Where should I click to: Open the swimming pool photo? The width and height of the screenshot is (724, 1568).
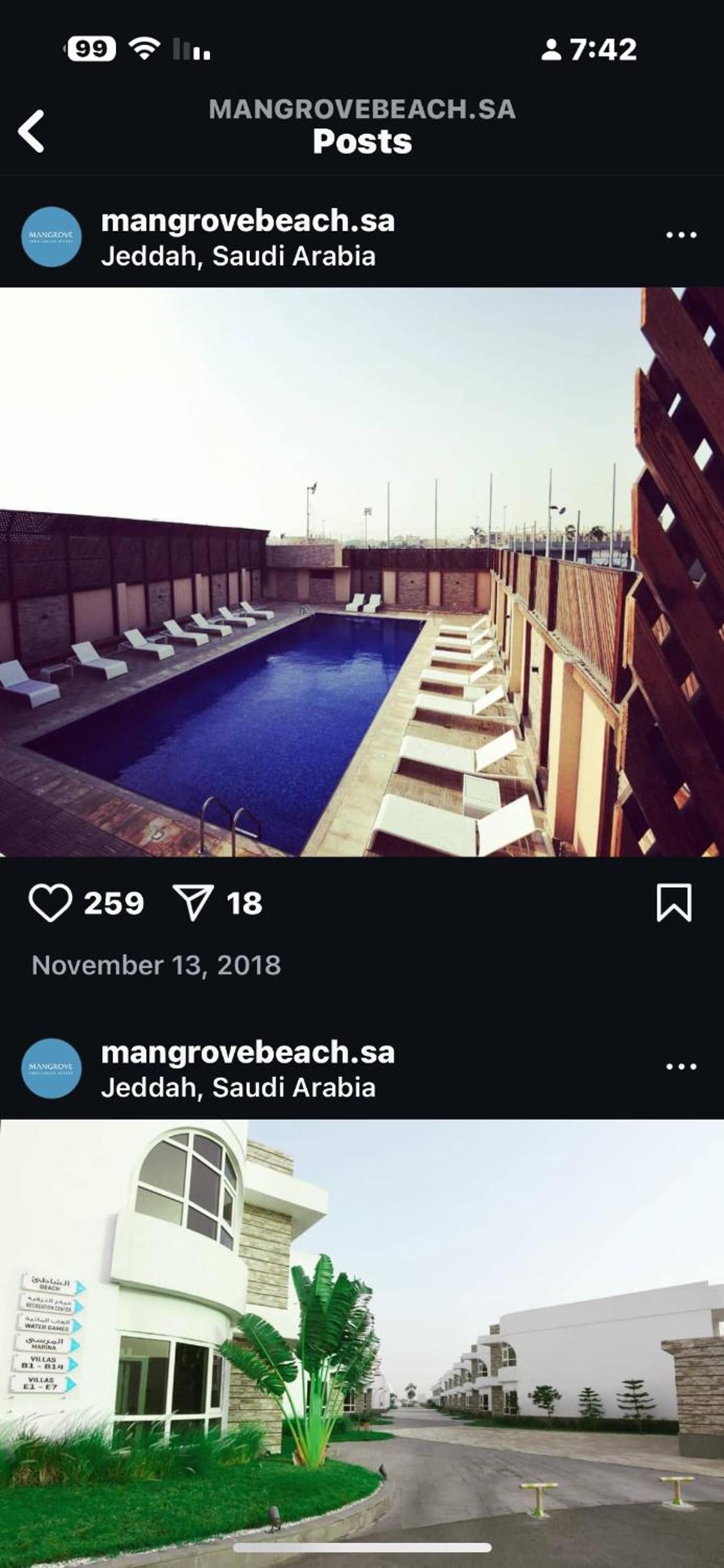click(x=362, y=572)
